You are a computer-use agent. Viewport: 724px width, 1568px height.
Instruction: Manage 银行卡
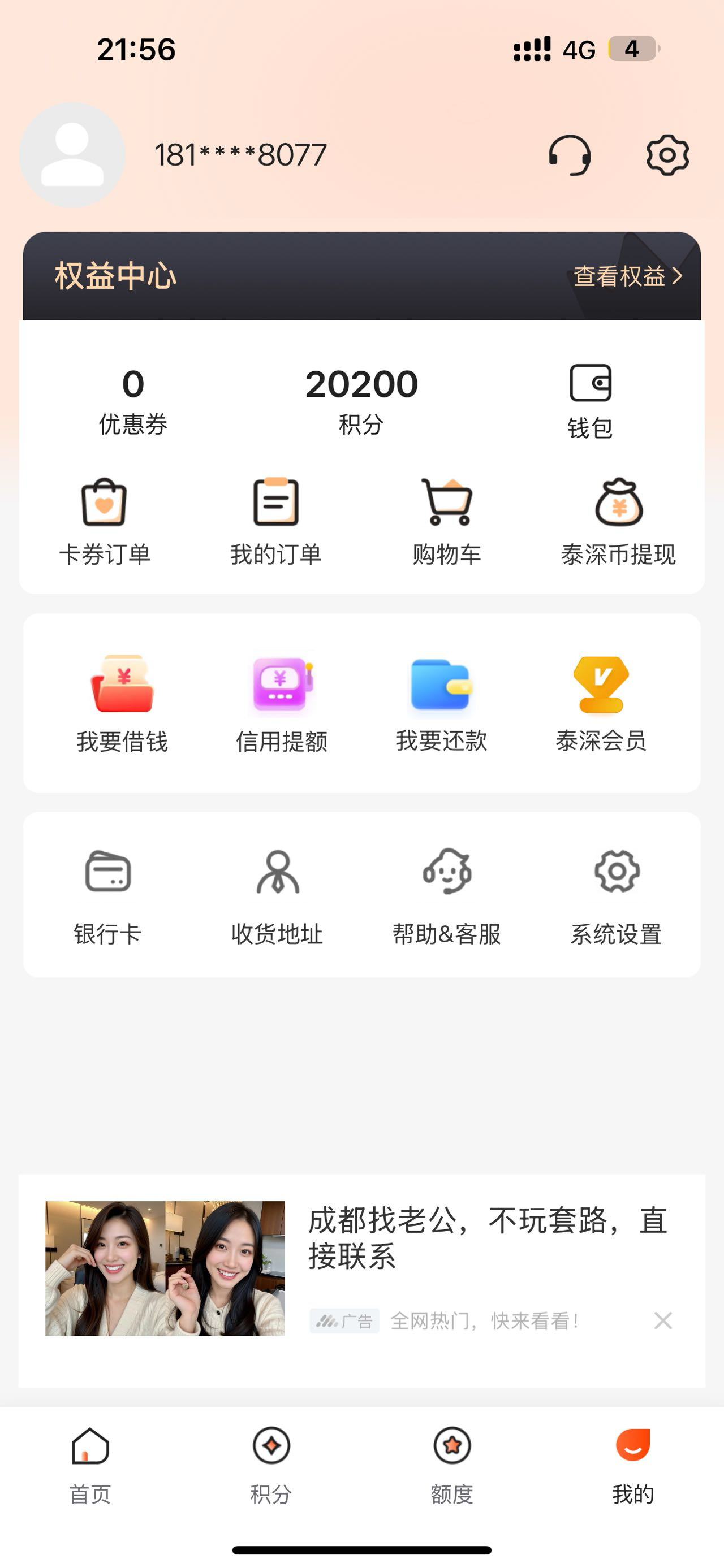(108, 895)
